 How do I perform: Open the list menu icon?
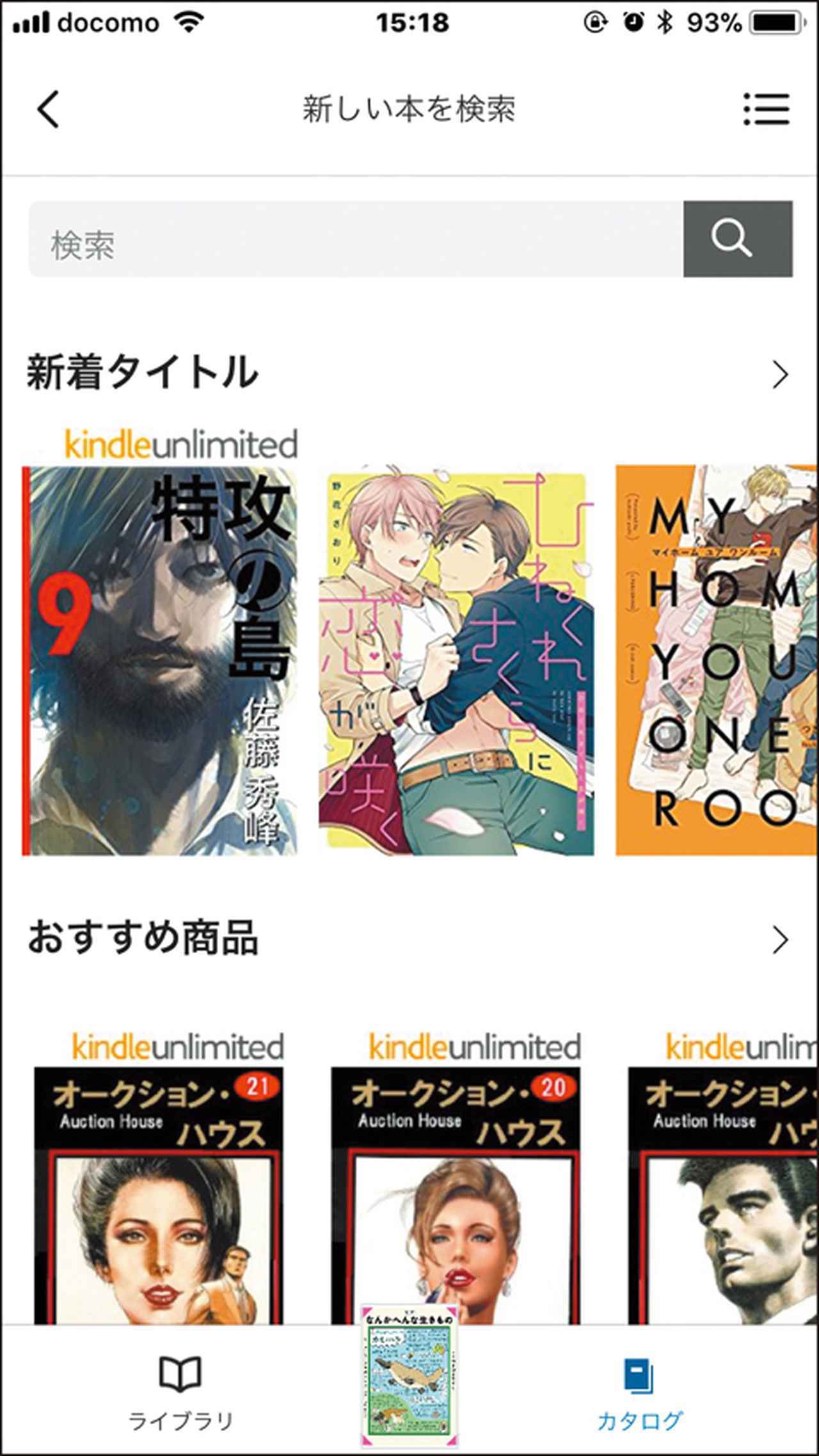[x=766, y=109]
